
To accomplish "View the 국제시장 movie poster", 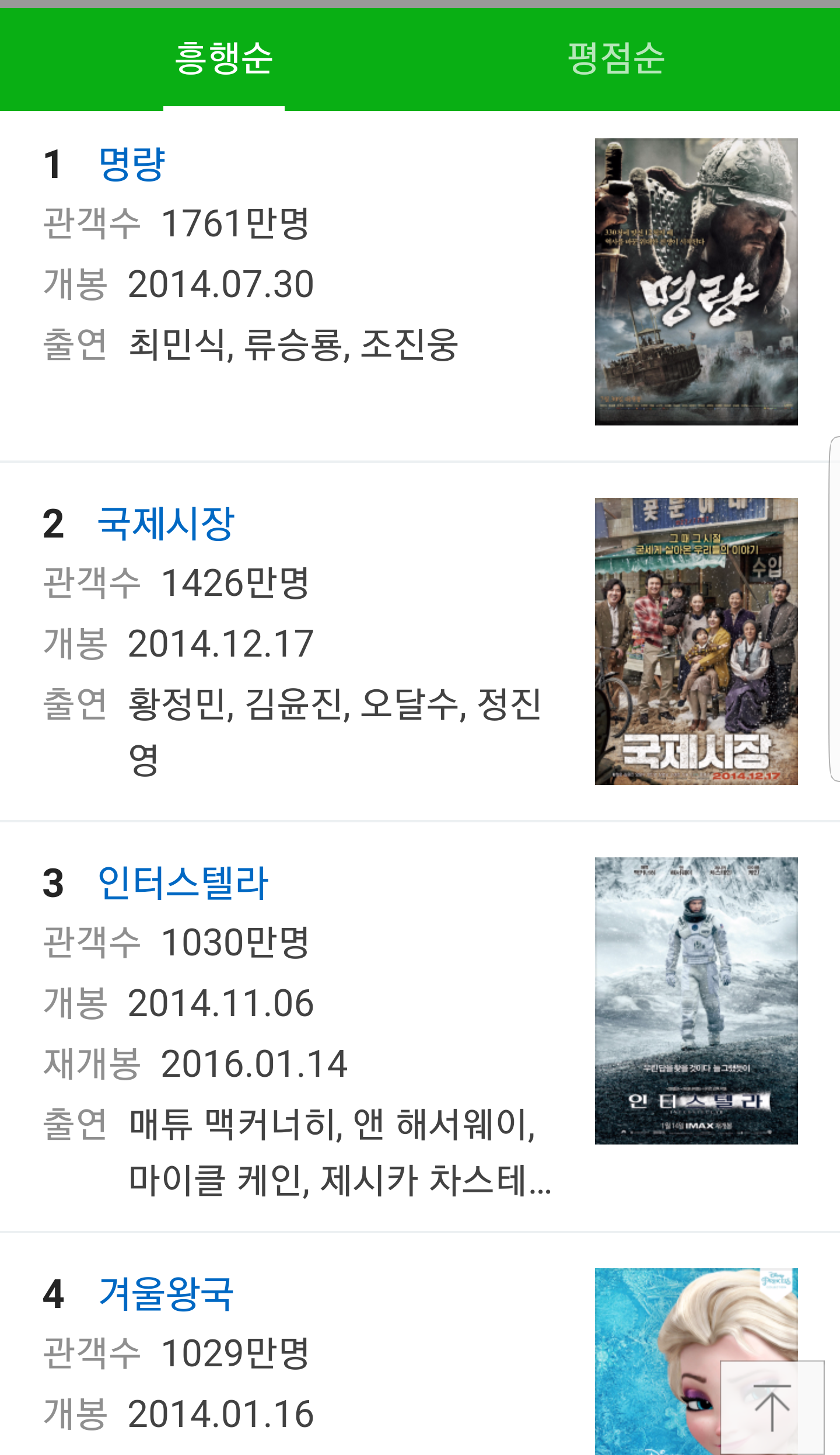I will pos(696,641).
